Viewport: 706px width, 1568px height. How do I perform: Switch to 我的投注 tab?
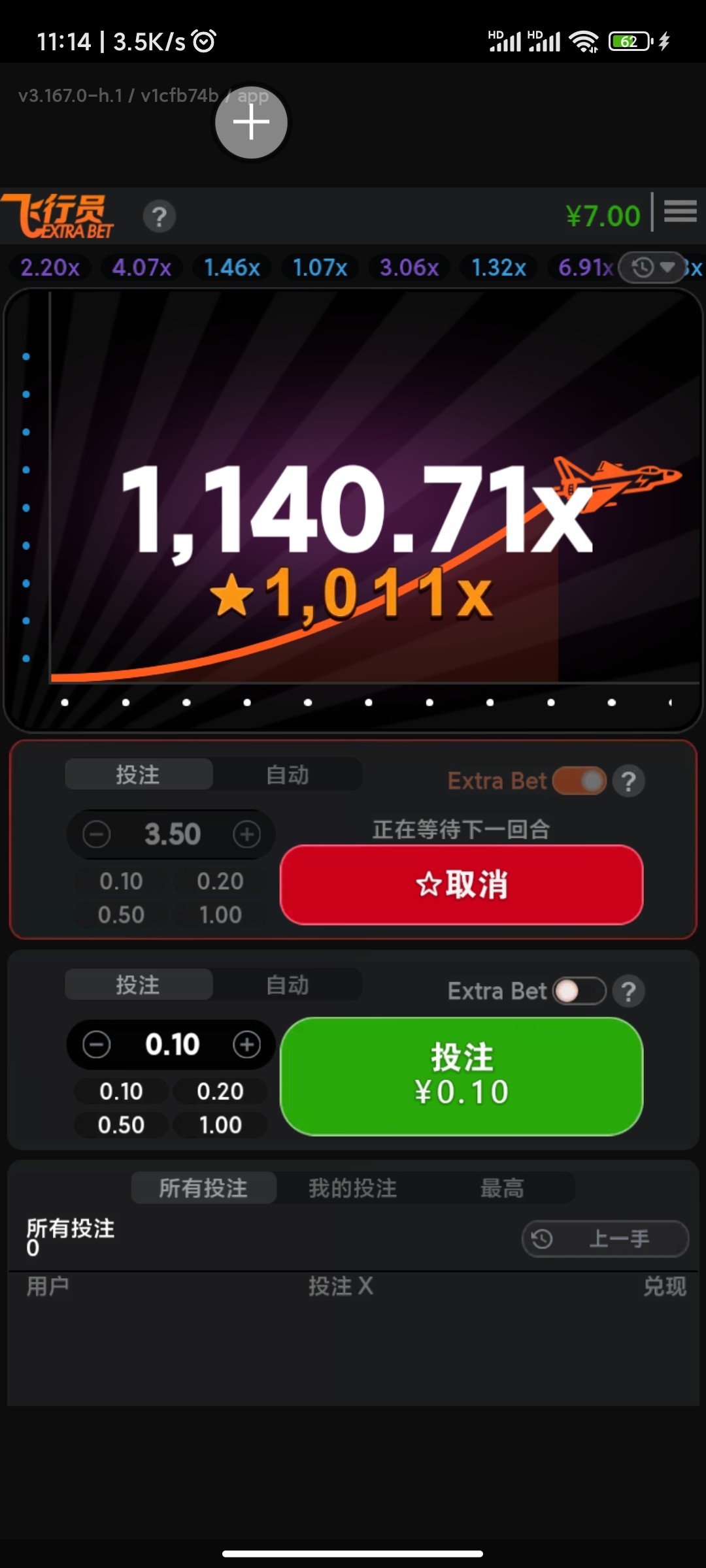pos(352,1188)
